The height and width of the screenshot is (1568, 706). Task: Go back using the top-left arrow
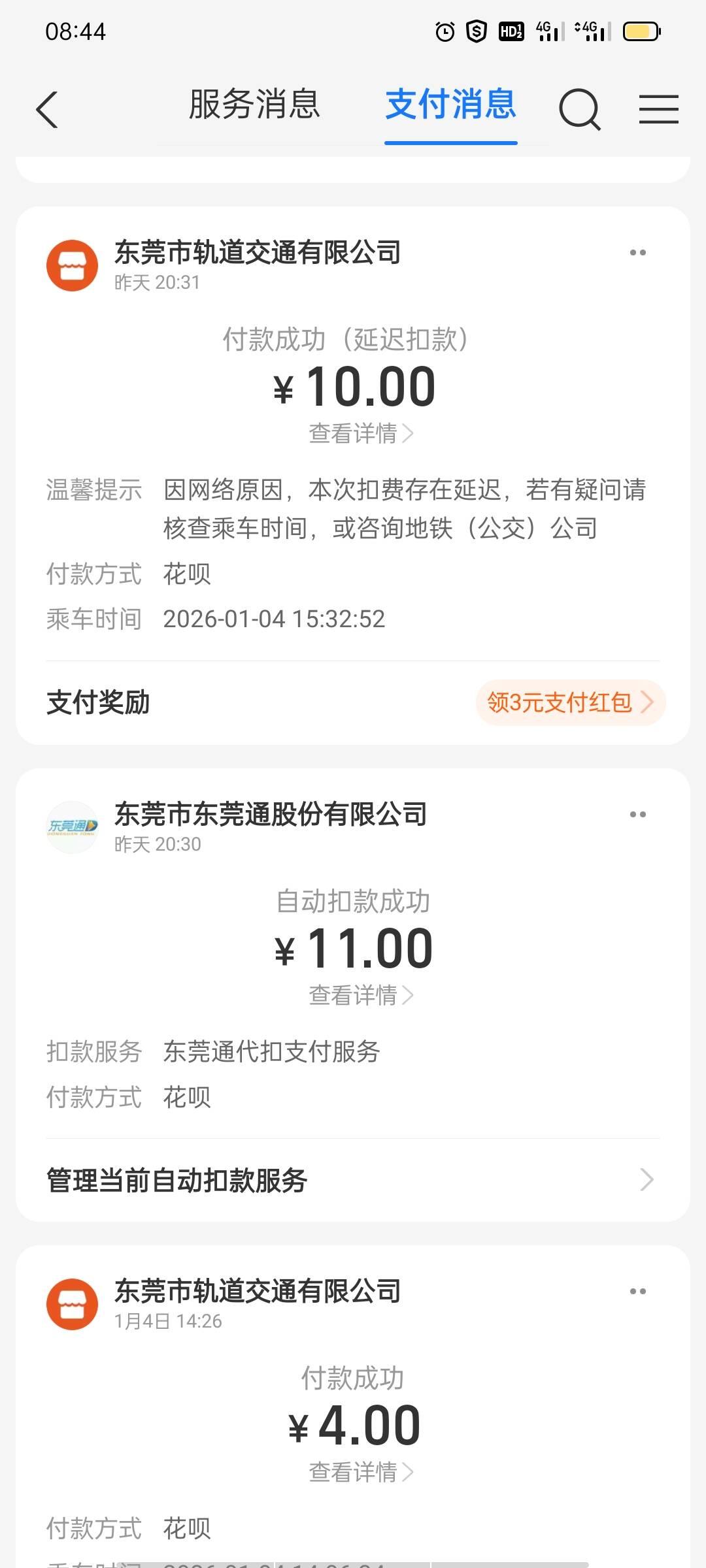pos(47,109)
